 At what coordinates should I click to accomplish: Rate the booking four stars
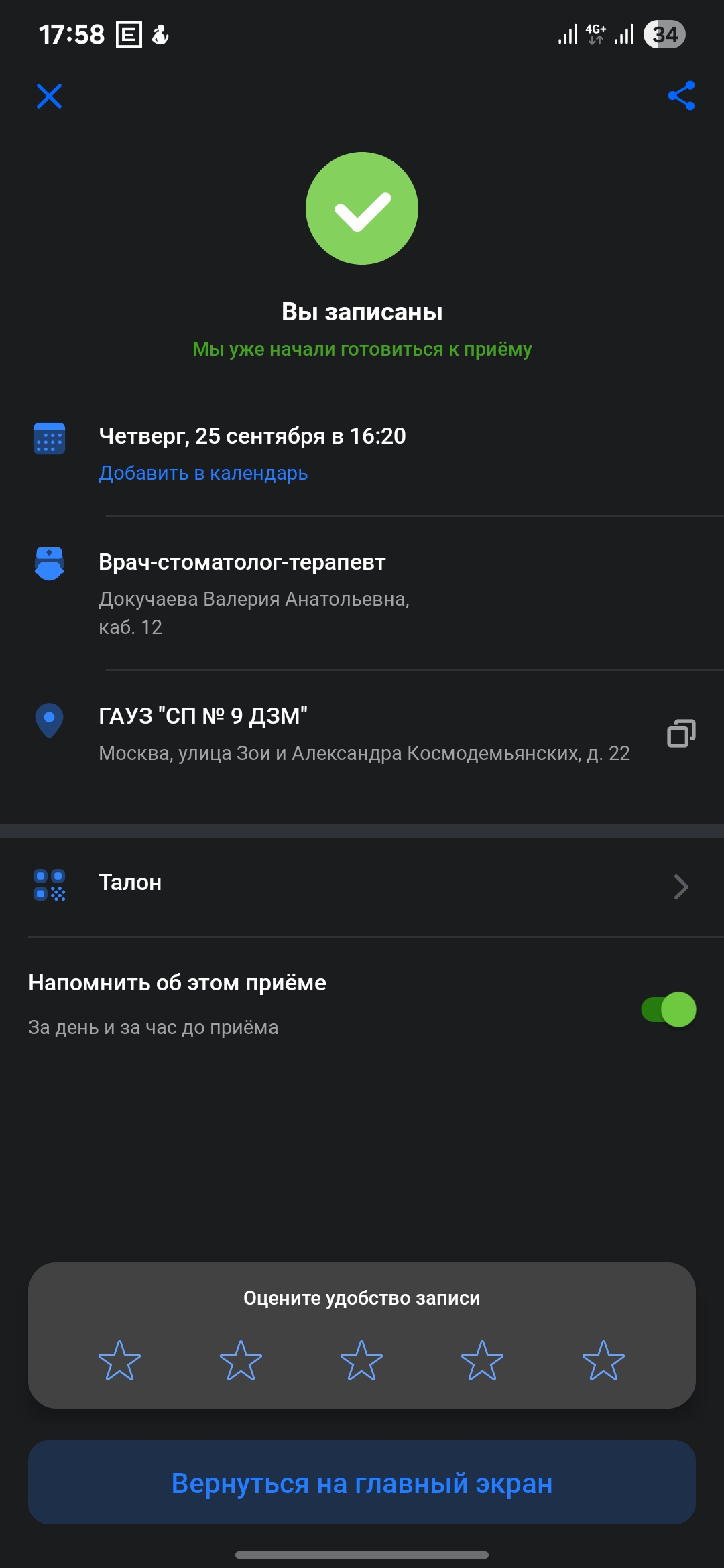click(482, 1361)
